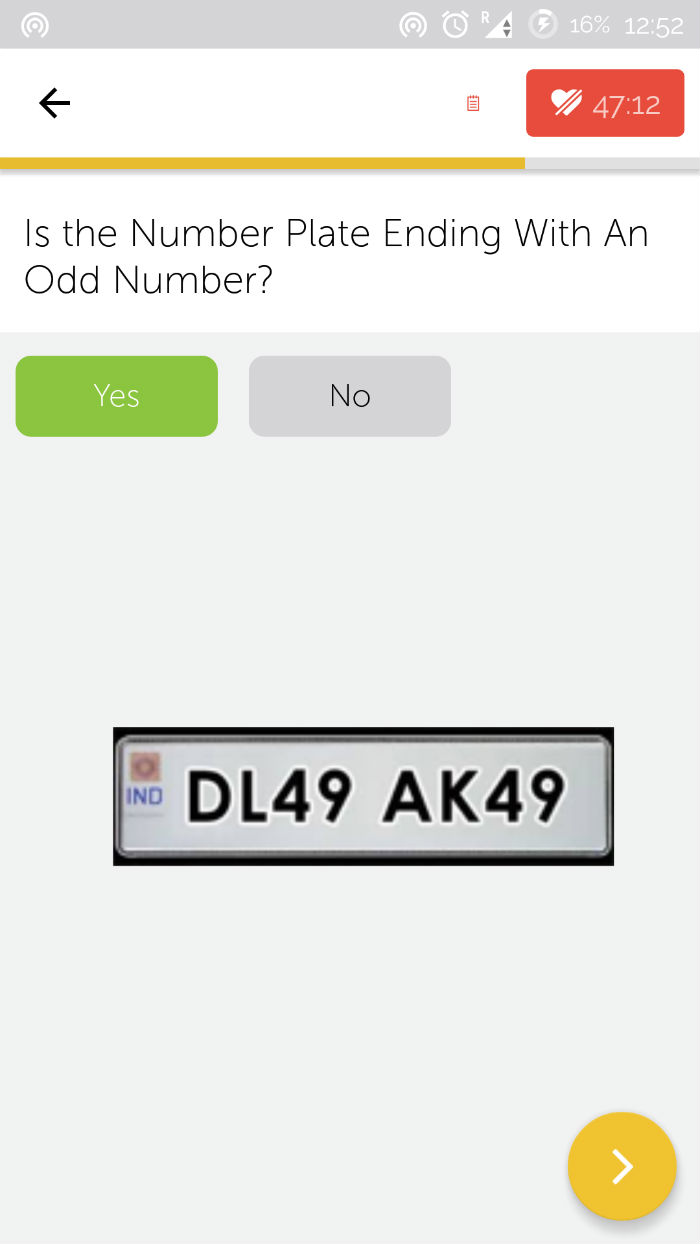The width and height of the screenshot is (700, 1244).
Task: Go back using the arrow icon
Action: [54, 103]
